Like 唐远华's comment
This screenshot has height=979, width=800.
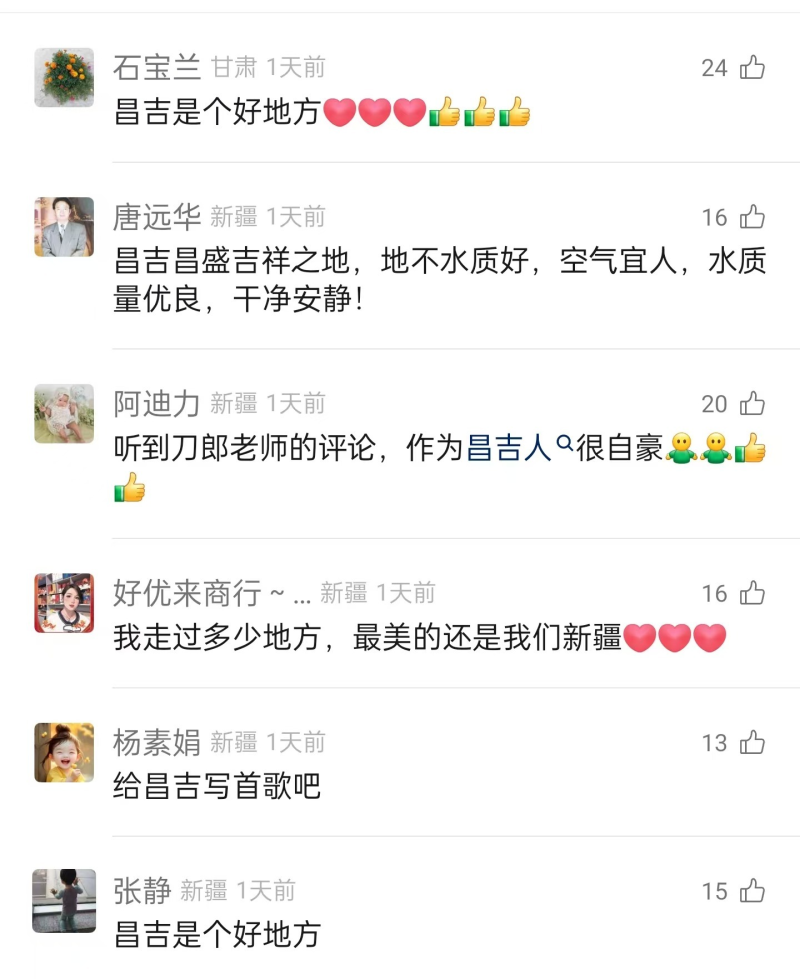point(752,217)
